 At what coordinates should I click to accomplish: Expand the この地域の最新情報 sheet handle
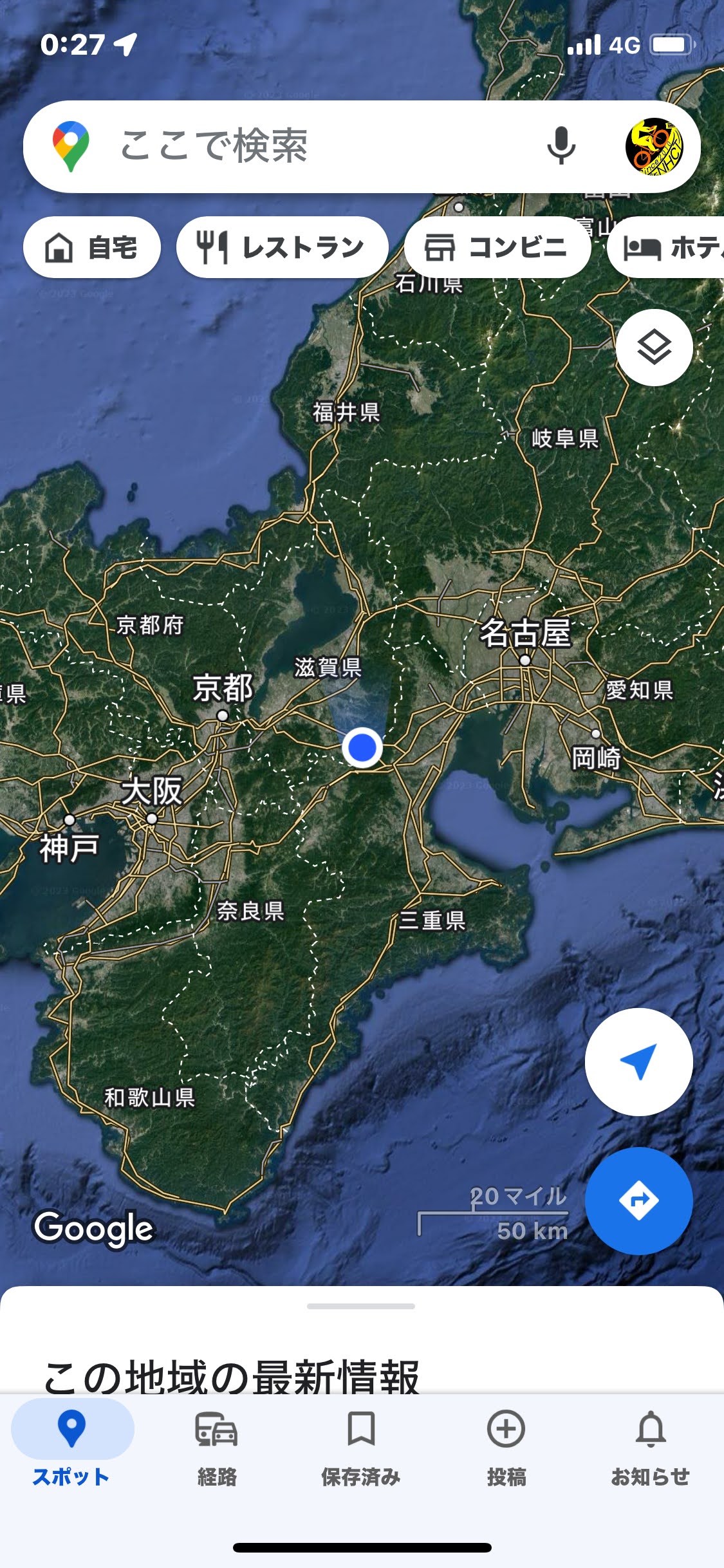tap(361, 1306)
